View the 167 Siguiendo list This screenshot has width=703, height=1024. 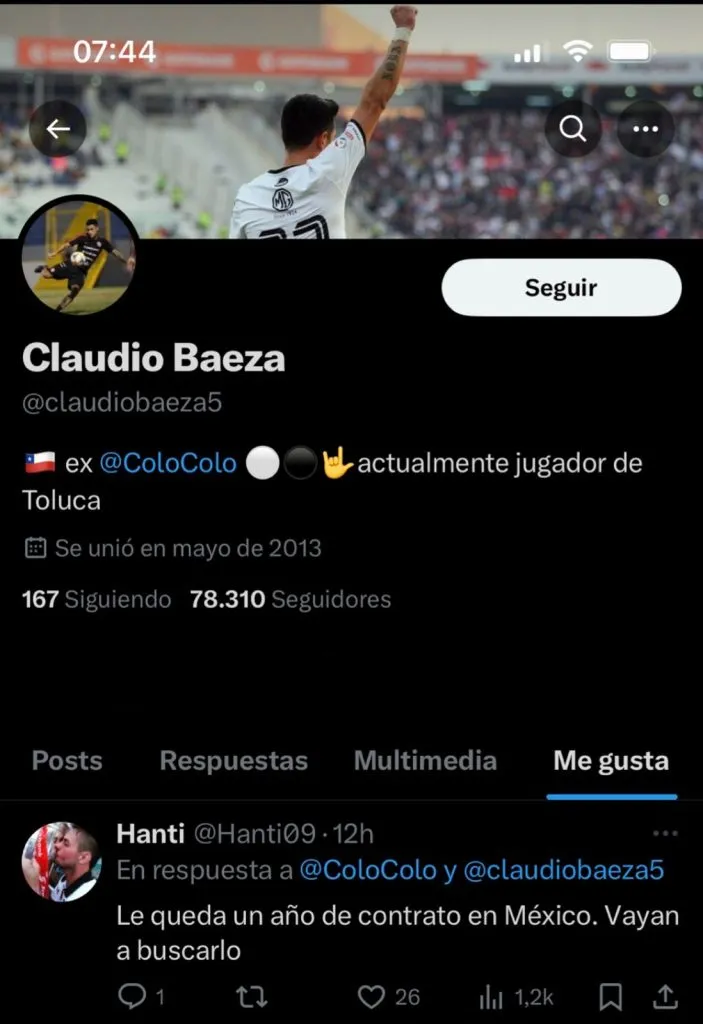(x=96, y=600)
